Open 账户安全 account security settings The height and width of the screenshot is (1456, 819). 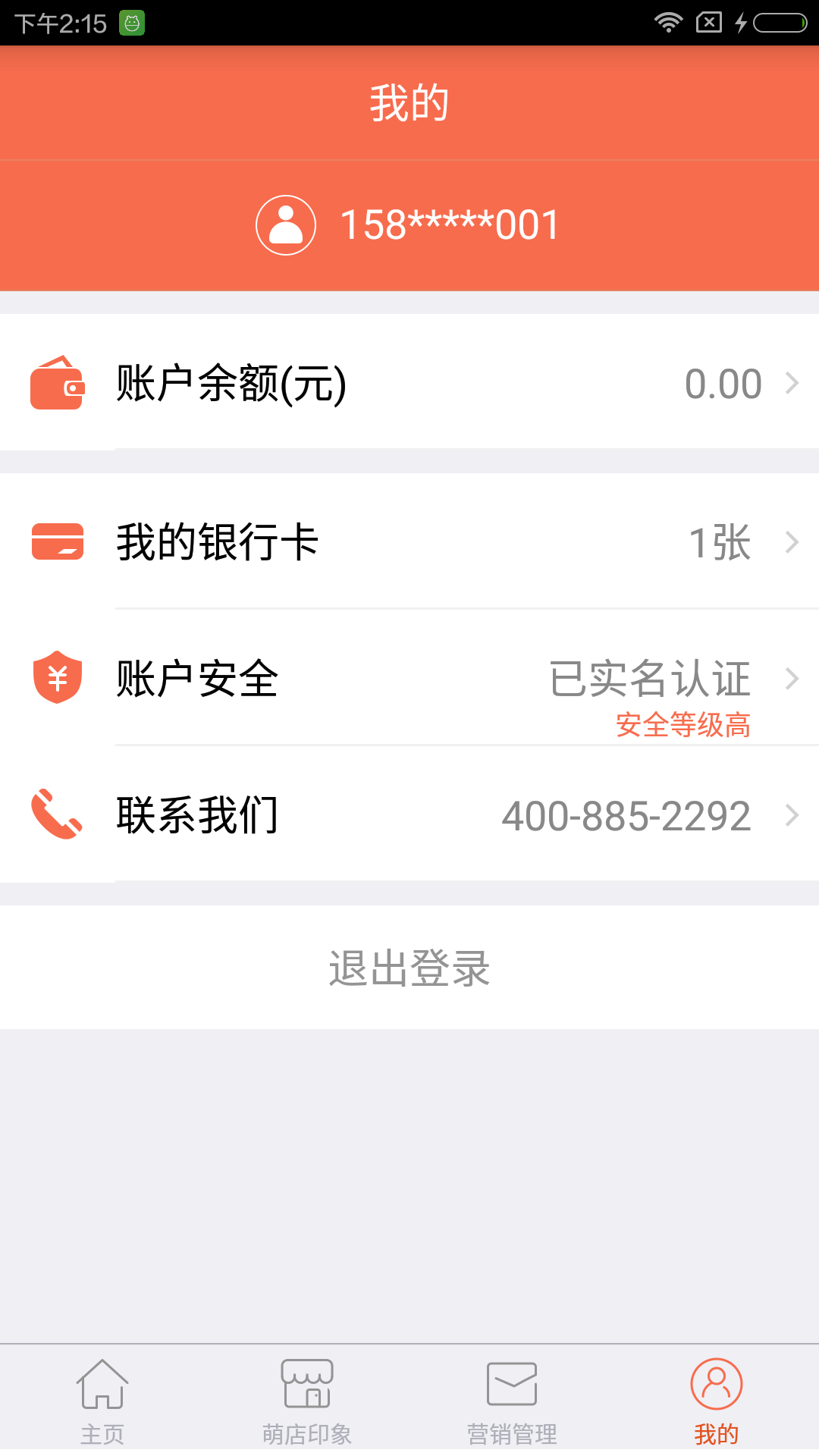coord(409,678)
